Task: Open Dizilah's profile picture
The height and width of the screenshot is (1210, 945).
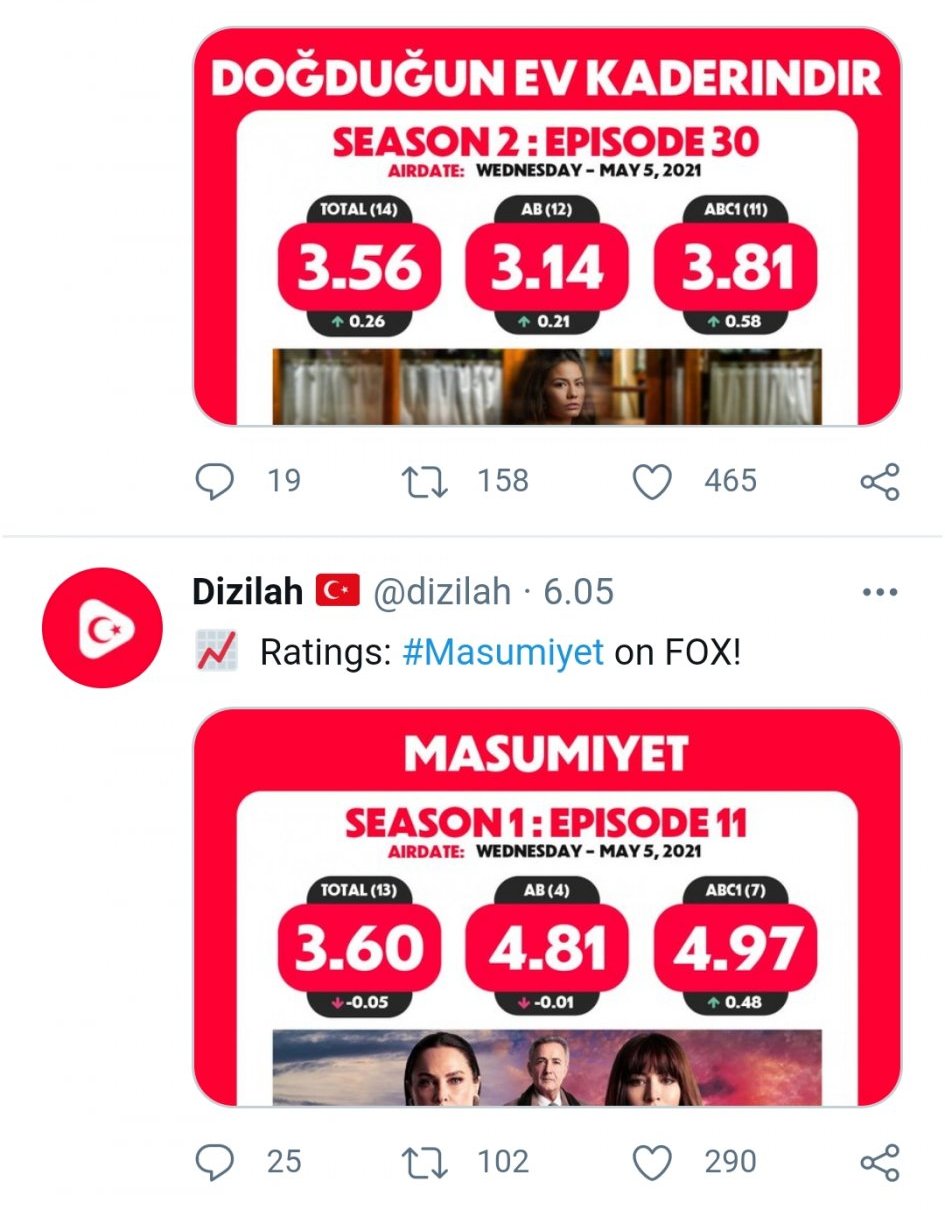Action: coord(102,627)
